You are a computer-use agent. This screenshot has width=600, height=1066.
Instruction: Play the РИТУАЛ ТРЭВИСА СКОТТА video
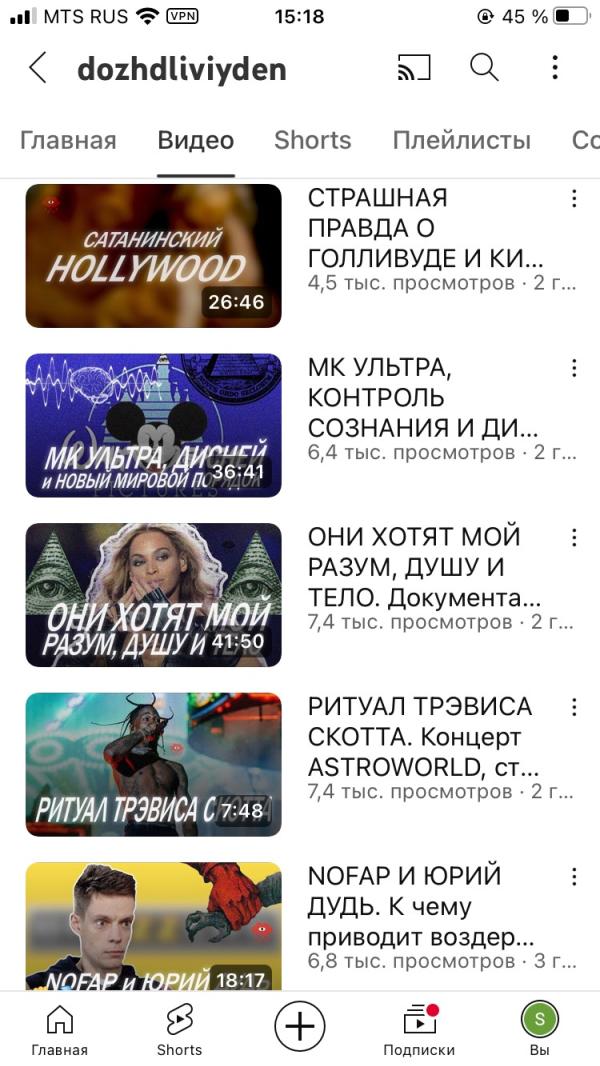point(153,764)
